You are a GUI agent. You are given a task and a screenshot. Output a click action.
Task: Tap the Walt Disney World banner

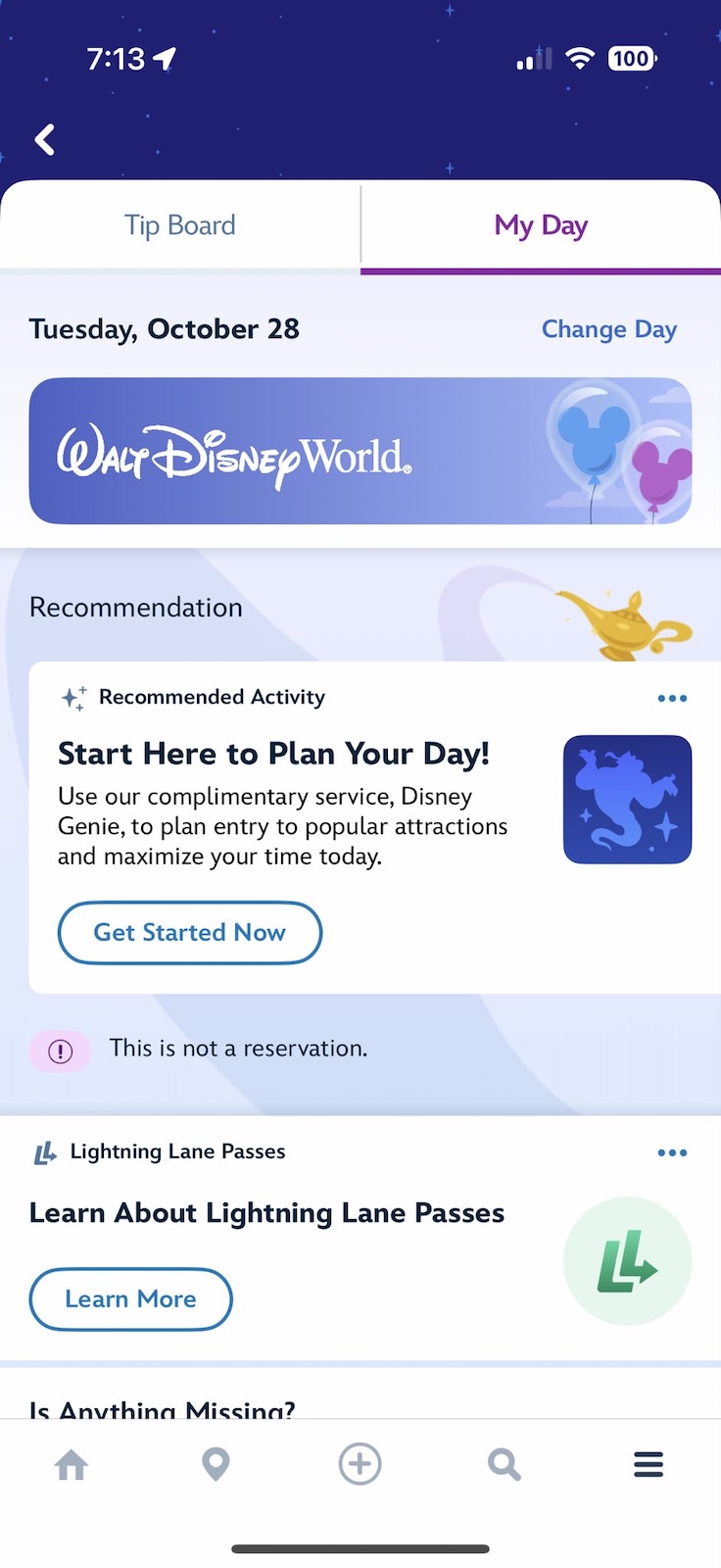(x=360, y=450)
